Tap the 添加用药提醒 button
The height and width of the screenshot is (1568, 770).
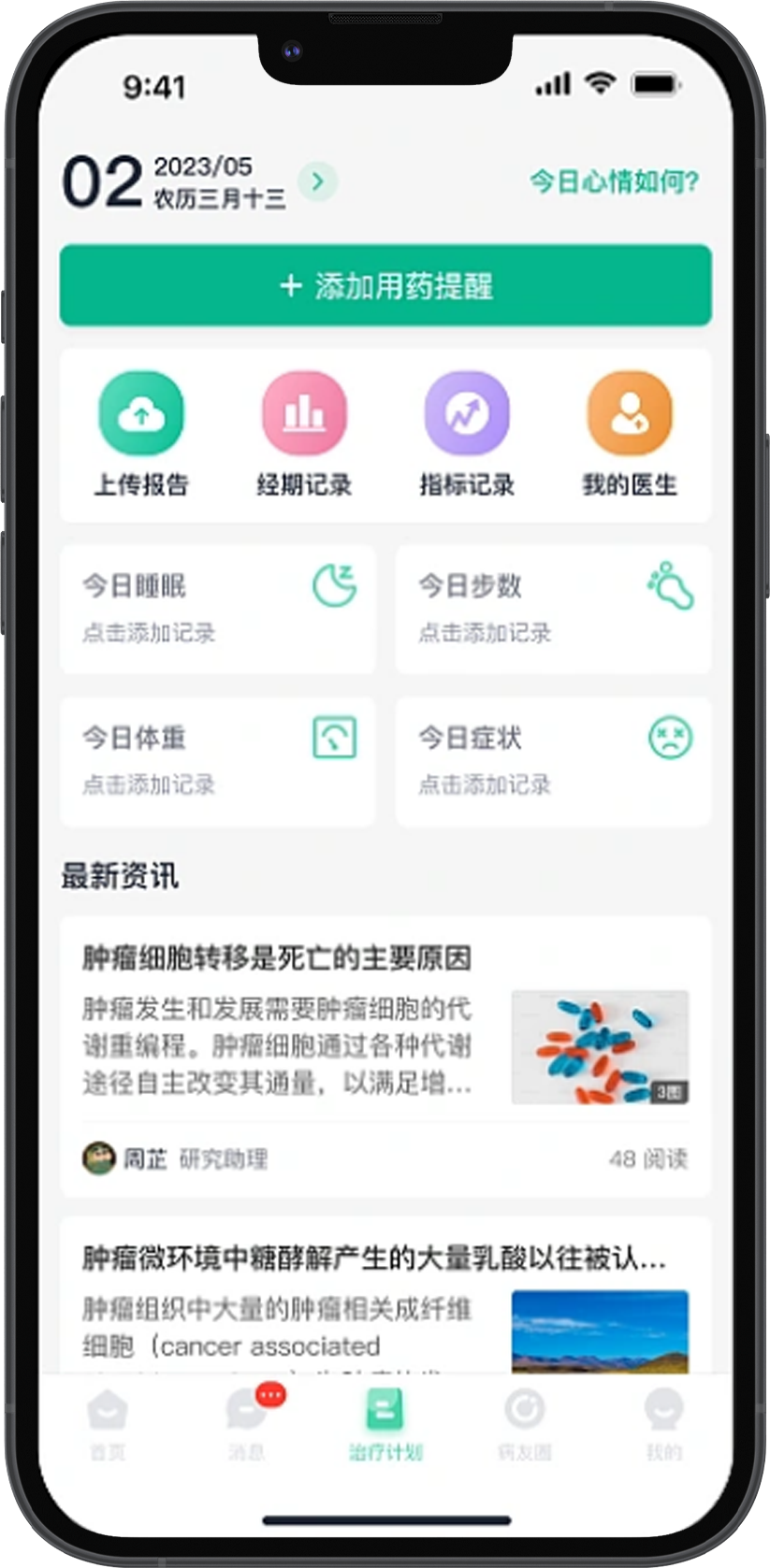(x=385, y=286)
